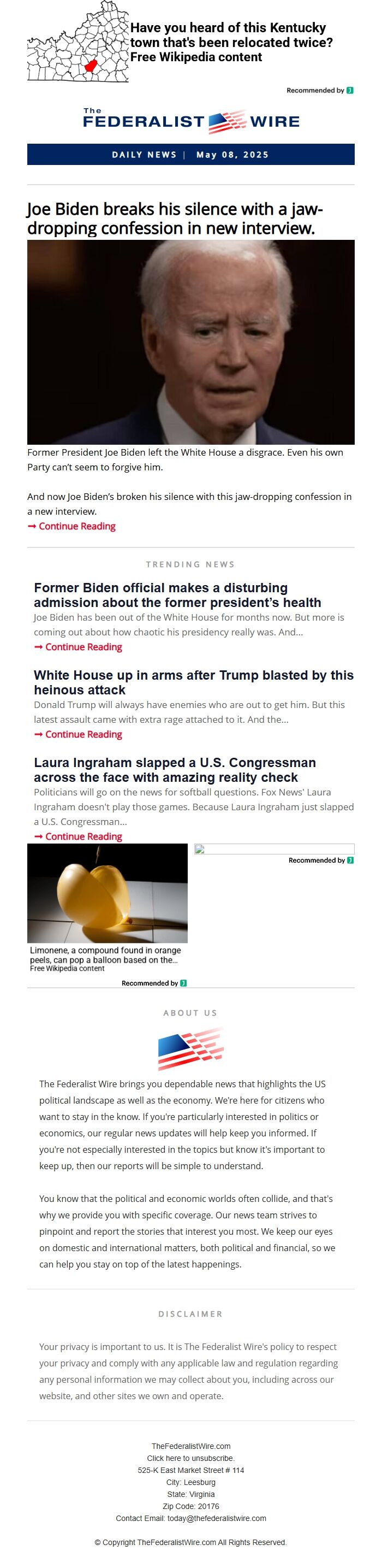Open the Joe Biden confession headline

tap(175, 218)
